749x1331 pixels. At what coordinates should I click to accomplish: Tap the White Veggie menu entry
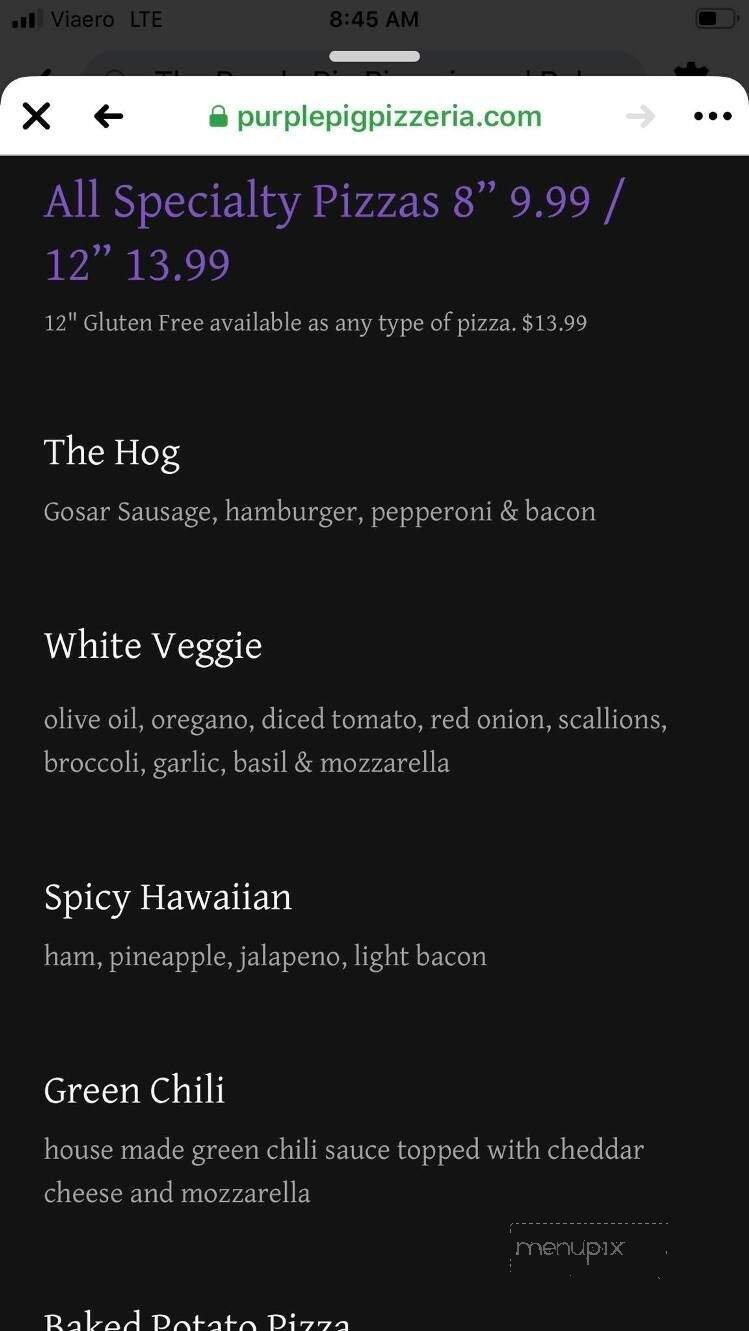pos(152,646)
